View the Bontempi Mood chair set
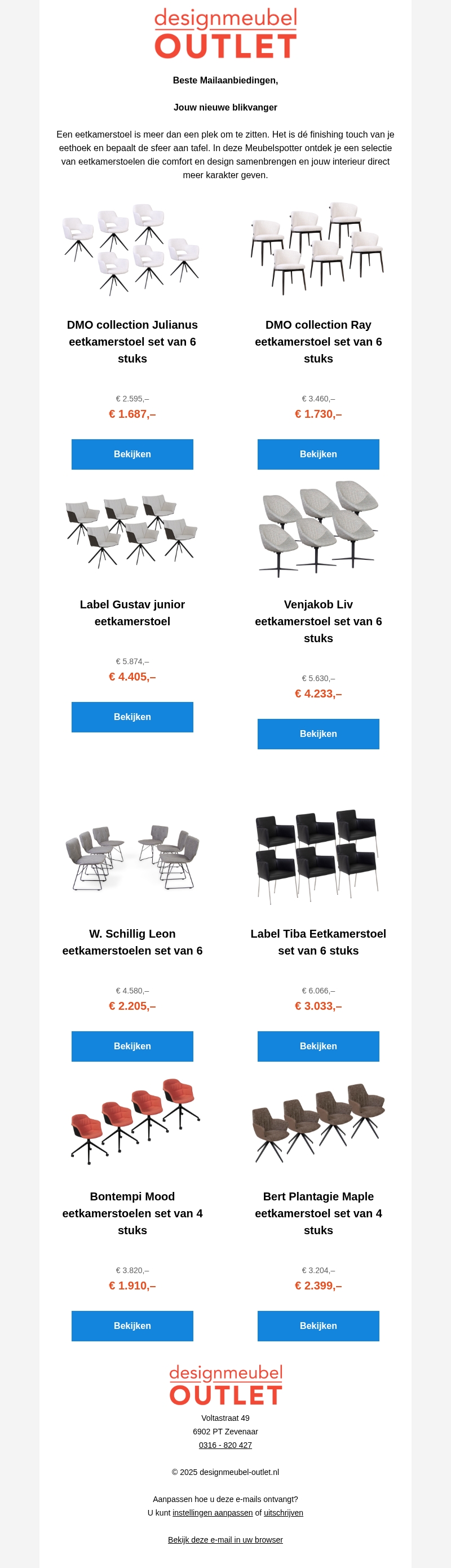451x1568 pixels. click(x=132, y=1326)
